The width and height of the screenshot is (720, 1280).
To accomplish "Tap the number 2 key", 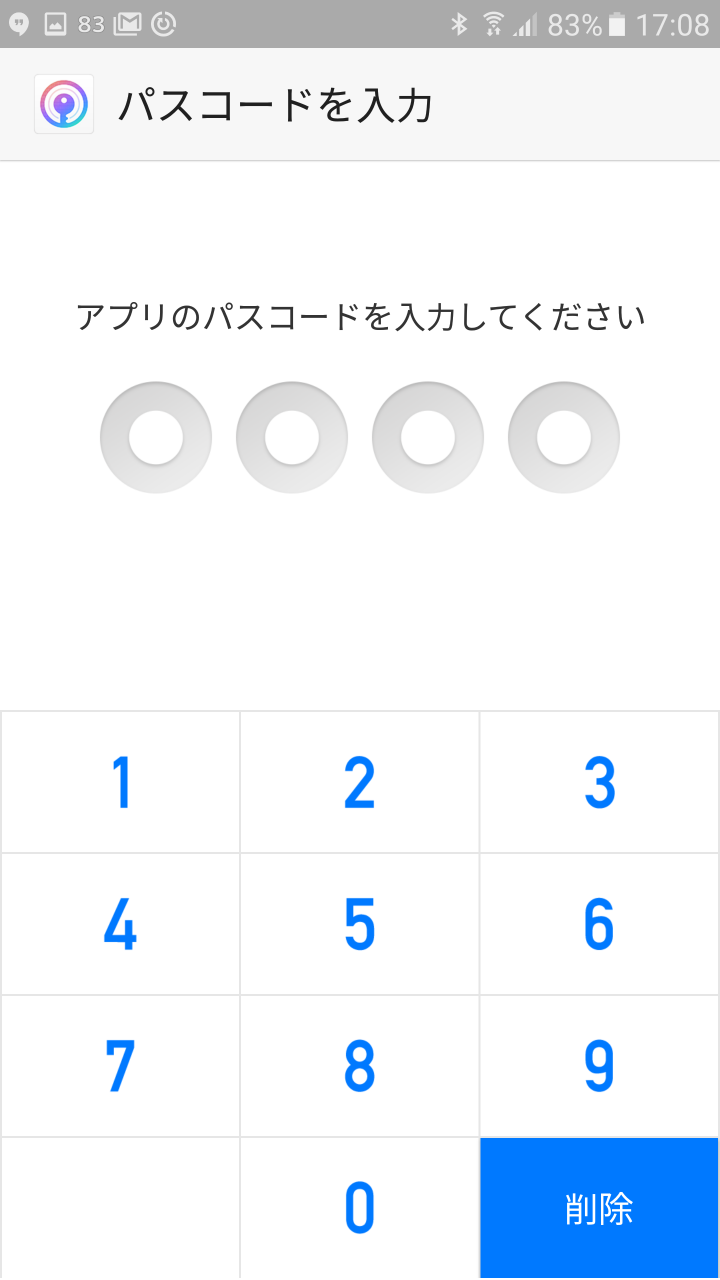I will click(360, 782).
